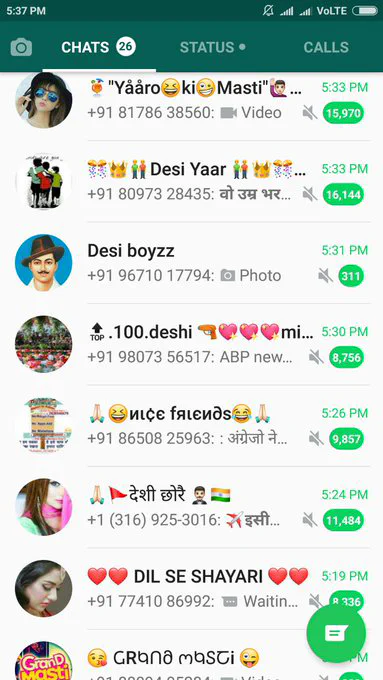View Desi boyzz profile picture
The width and height of the screenshot is (383, 680).
pos(43,263)
